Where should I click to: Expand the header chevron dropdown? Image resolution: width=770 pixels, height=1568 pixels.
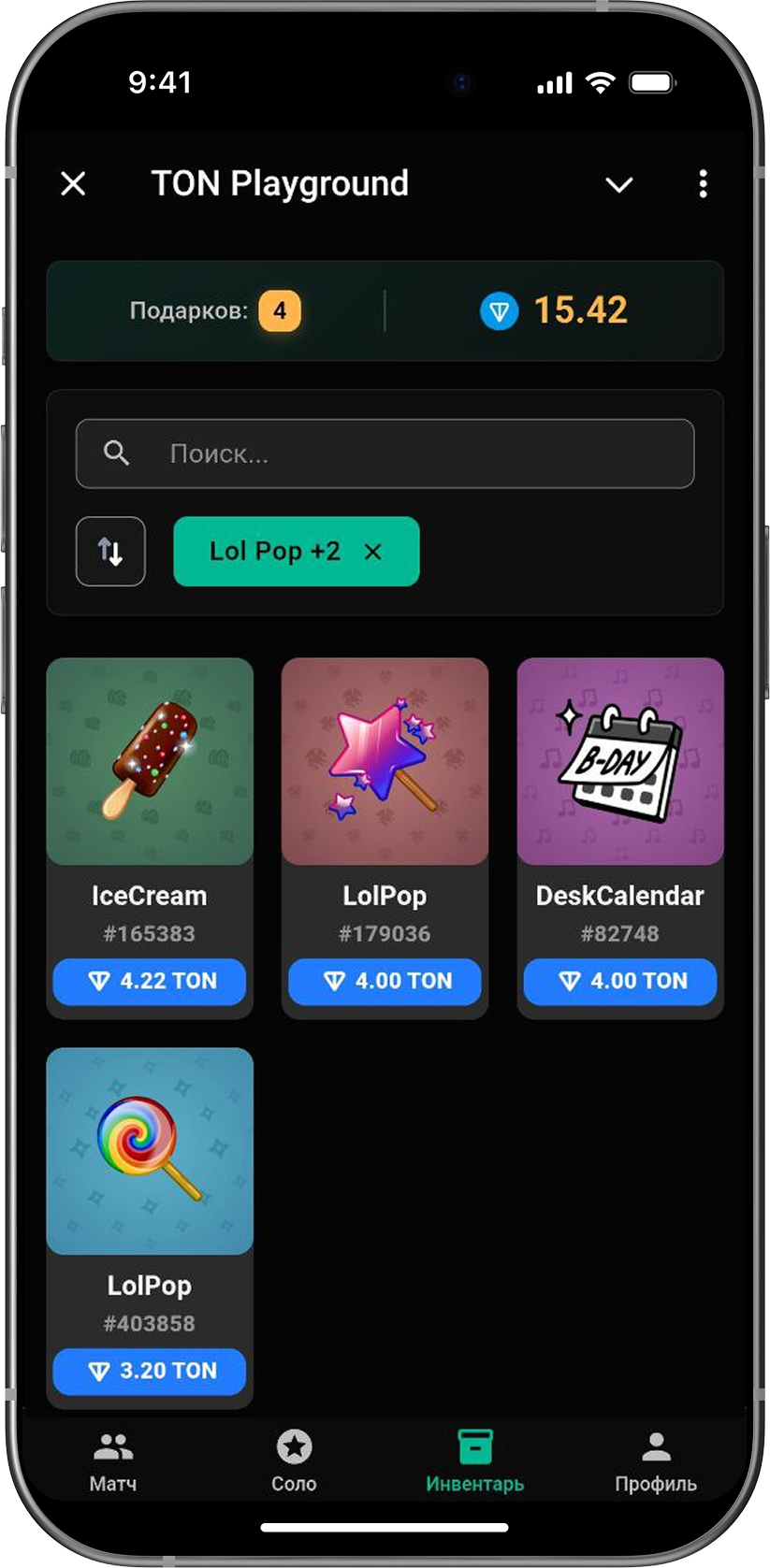[618, 185]
